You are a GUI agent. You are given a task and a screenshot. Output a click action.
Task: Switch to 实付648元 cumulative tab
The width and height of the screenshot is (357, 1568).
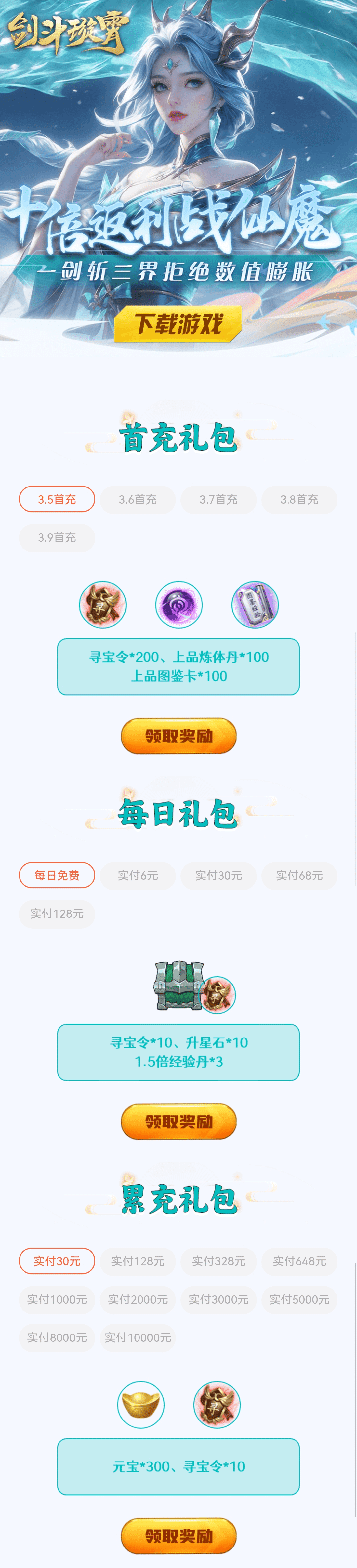pos(299,1261)
